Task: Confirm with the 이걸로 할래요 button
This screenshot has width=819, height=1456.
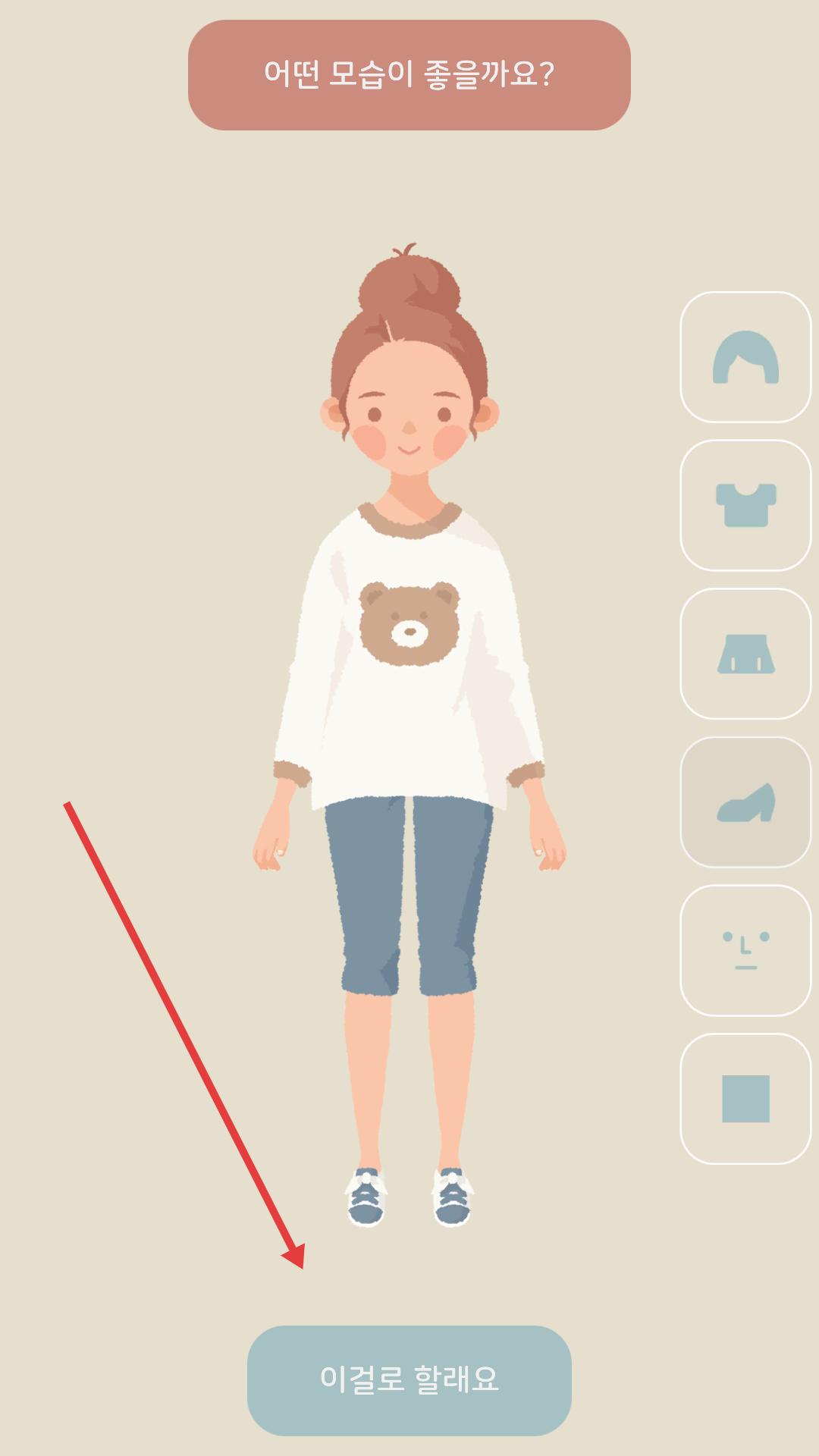Action: [409, 1380]
